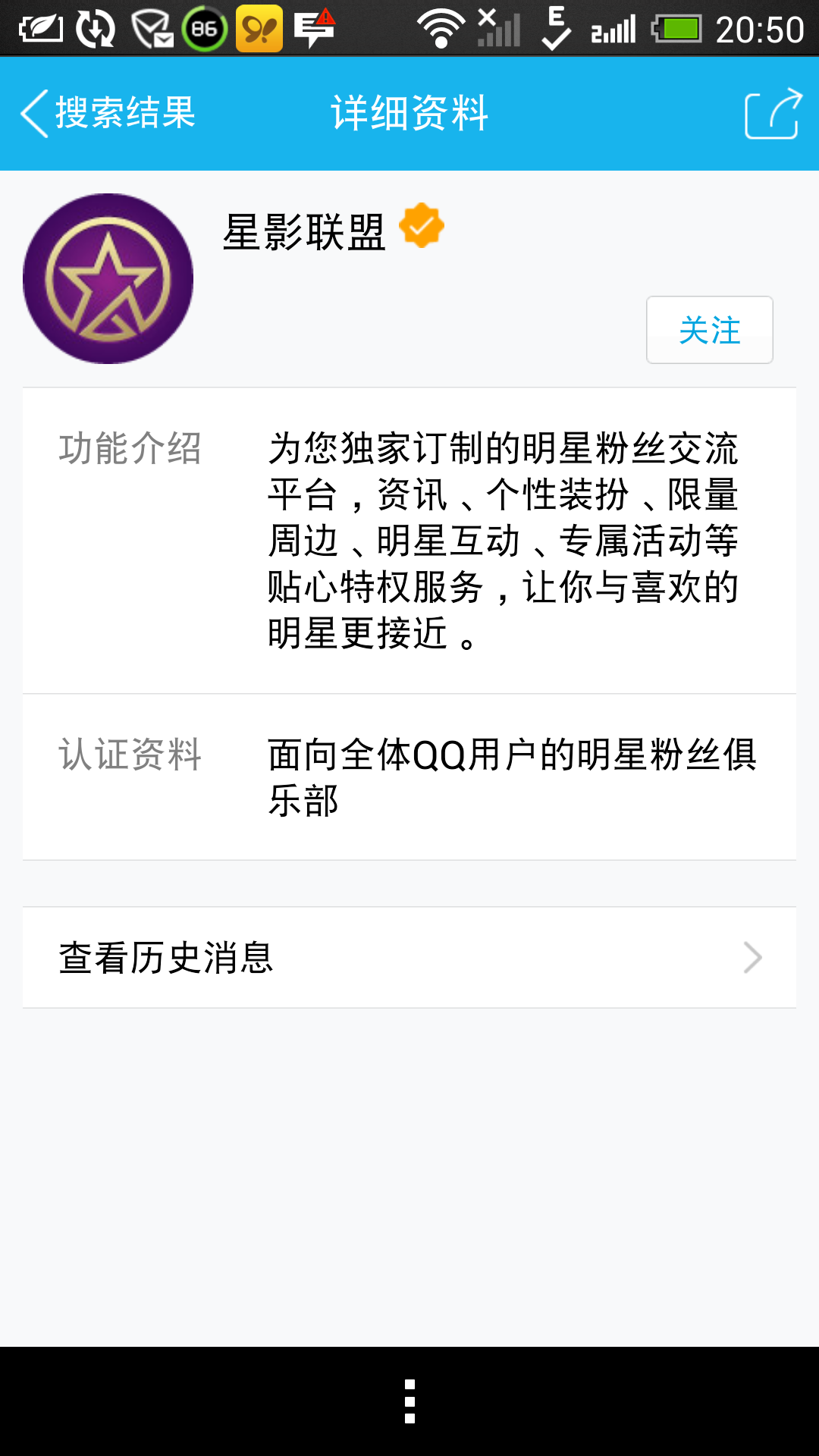This screenshot has height=1456, width=819.
Task: Follow 星影联盟 with the 关注 button
Action: click(x=710, y=330)
